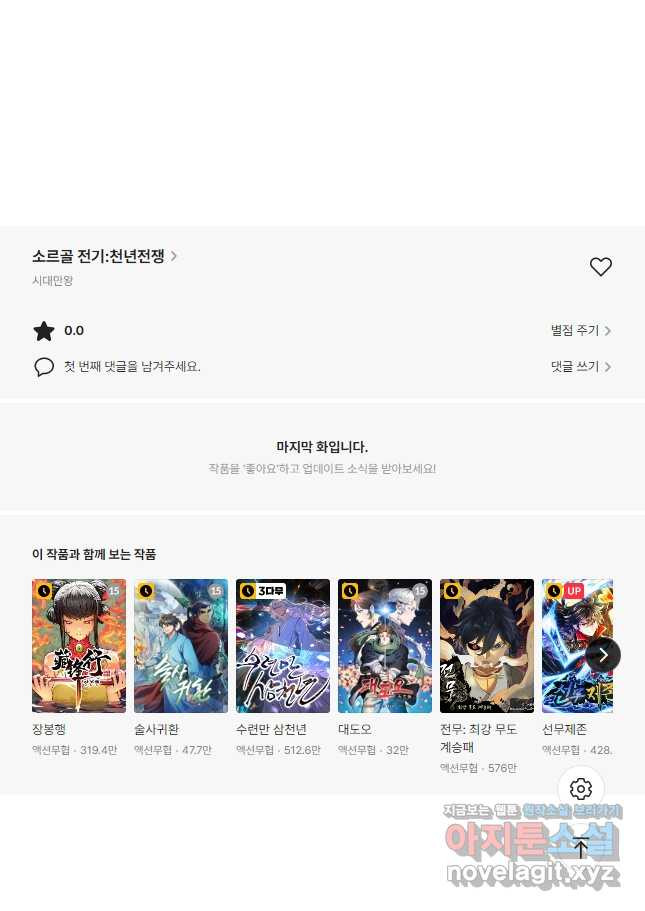Screen dimensions: 645x911
Task: Open 소르골 전기:천년전쟁 title page
Action: [x=104, y=256]
